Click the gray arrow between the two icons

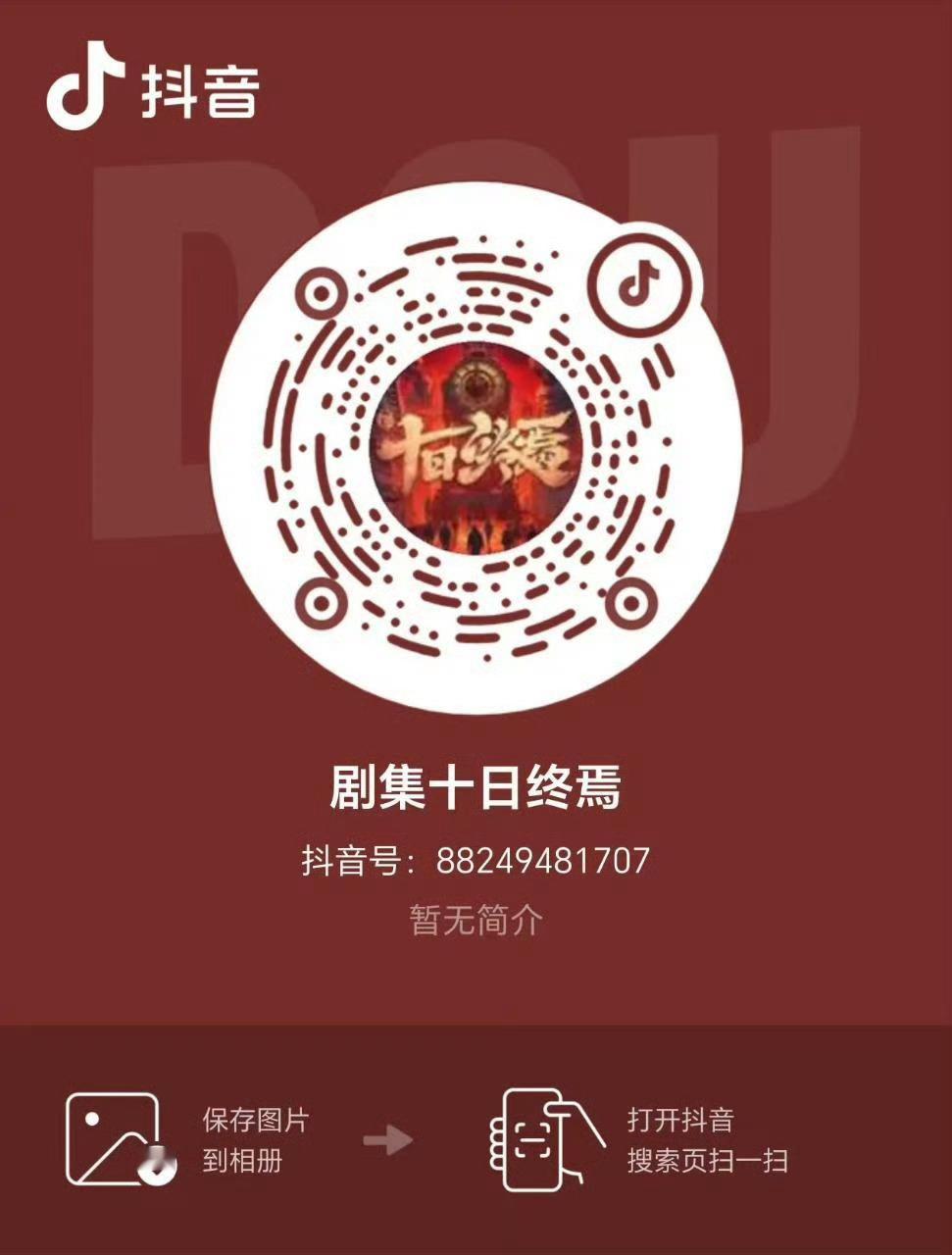click(x=387, y=1141)
